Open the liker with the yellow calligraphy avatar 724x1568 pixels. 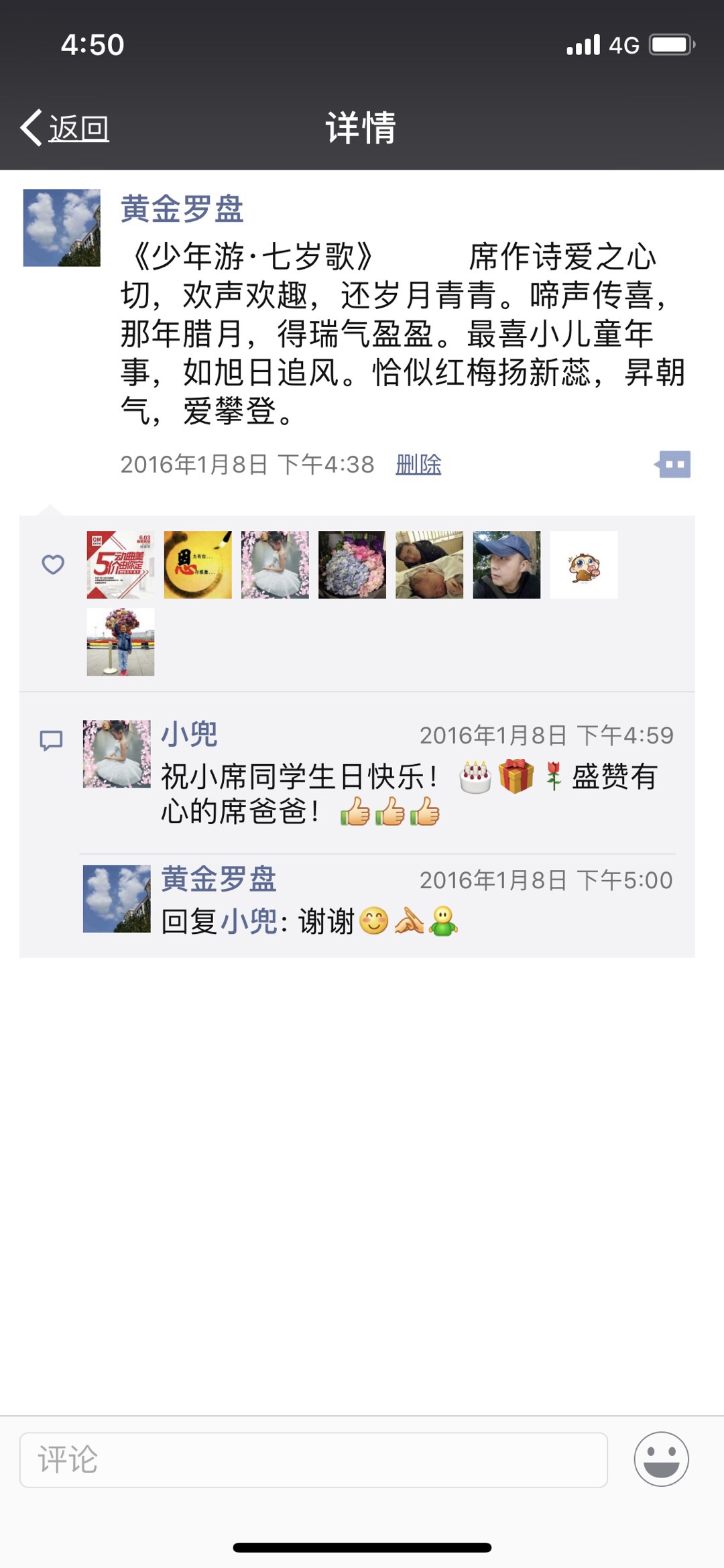pyautogui.click(x=198, y=564)
